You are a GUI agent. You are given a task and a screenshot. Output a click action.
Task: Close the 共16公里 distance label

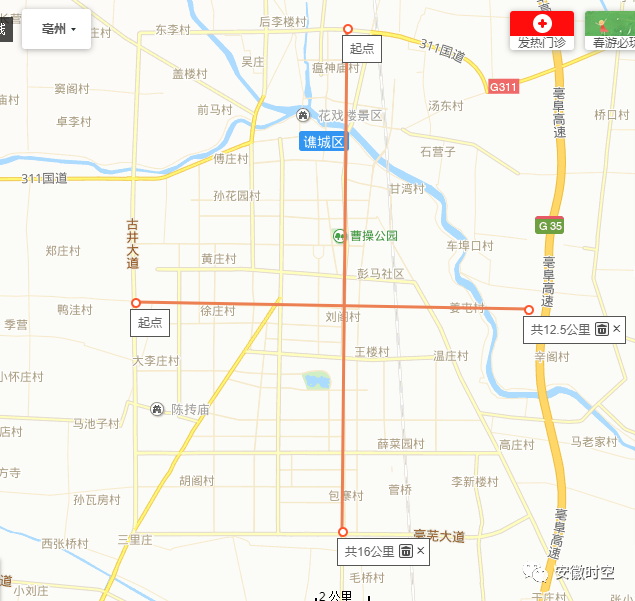[x=421, y=551]
